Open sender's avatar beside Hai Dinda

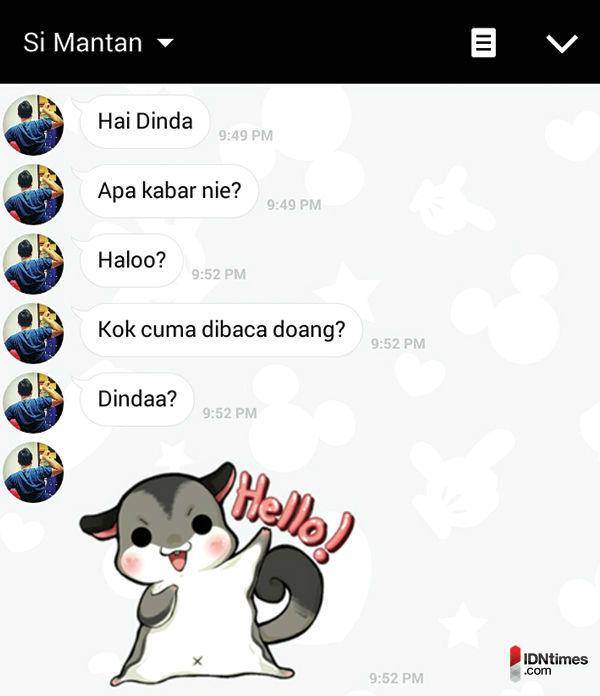click(x=34, y=125)
